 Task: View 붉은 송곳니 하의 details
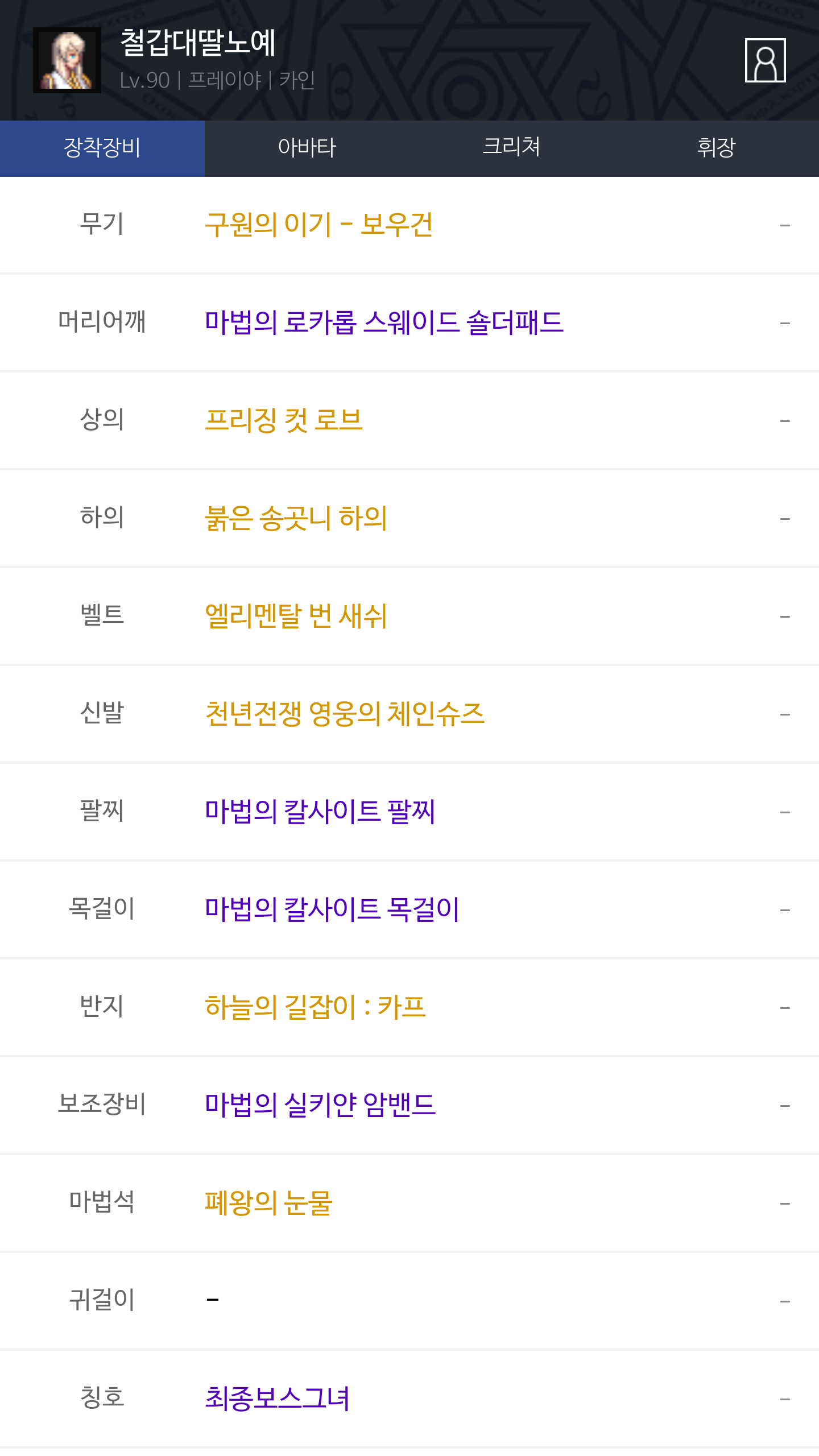[296, 518]
